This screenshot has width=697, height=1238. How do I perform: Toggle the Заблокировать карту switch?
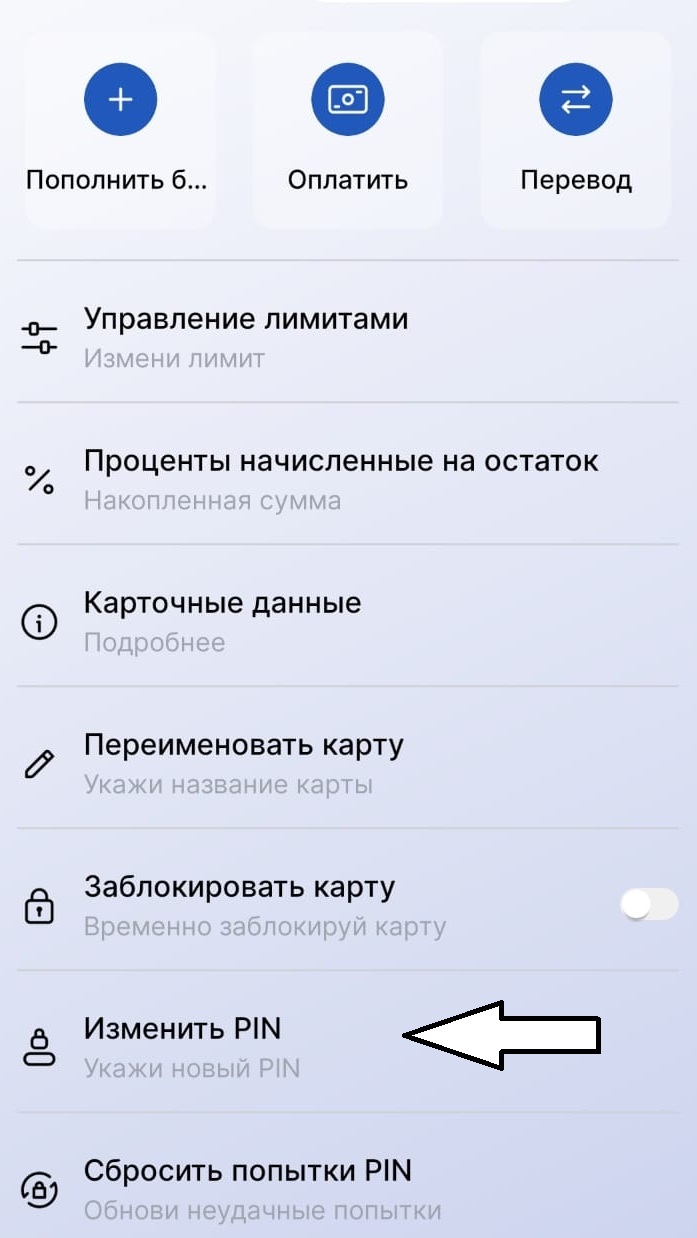coord(648,905)
